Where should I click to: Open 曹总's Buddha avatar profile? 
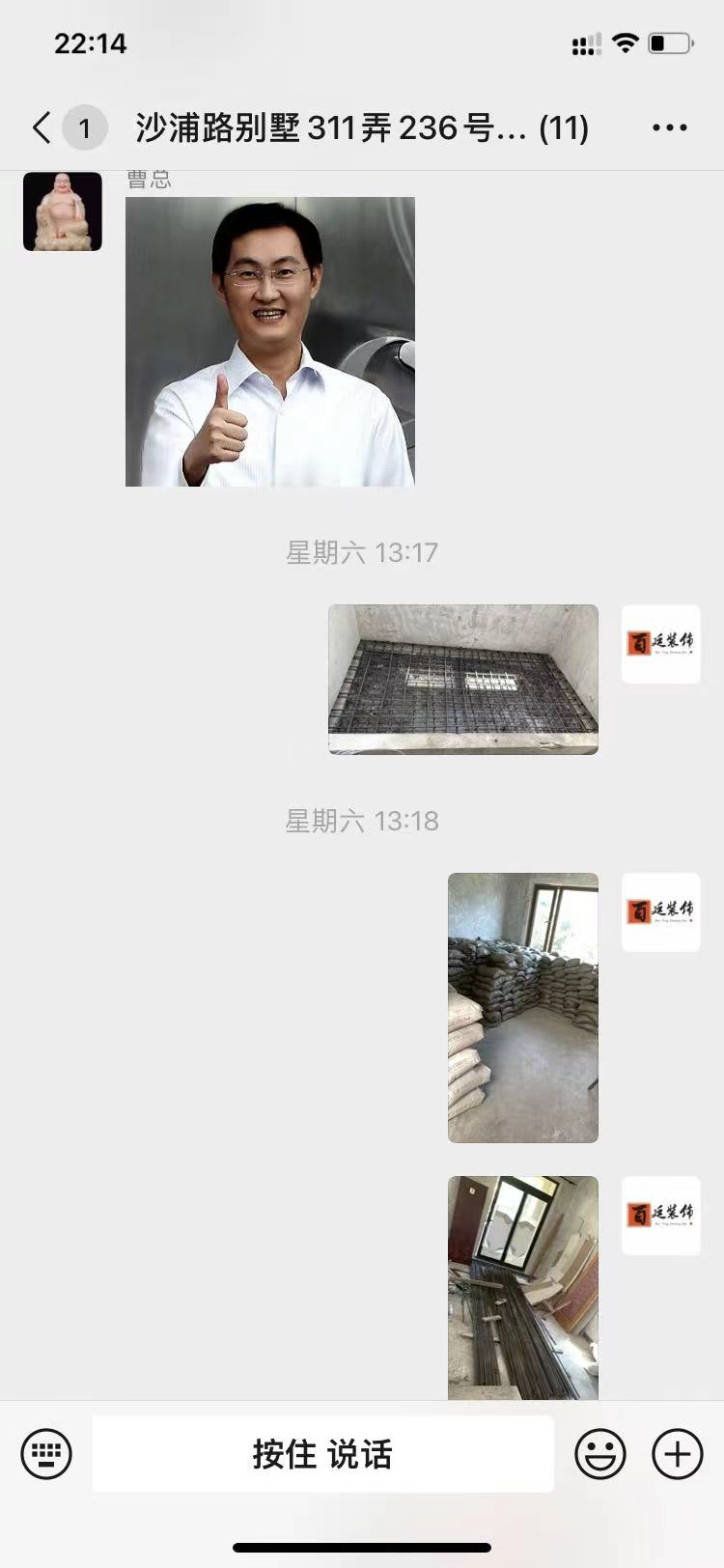63,211
